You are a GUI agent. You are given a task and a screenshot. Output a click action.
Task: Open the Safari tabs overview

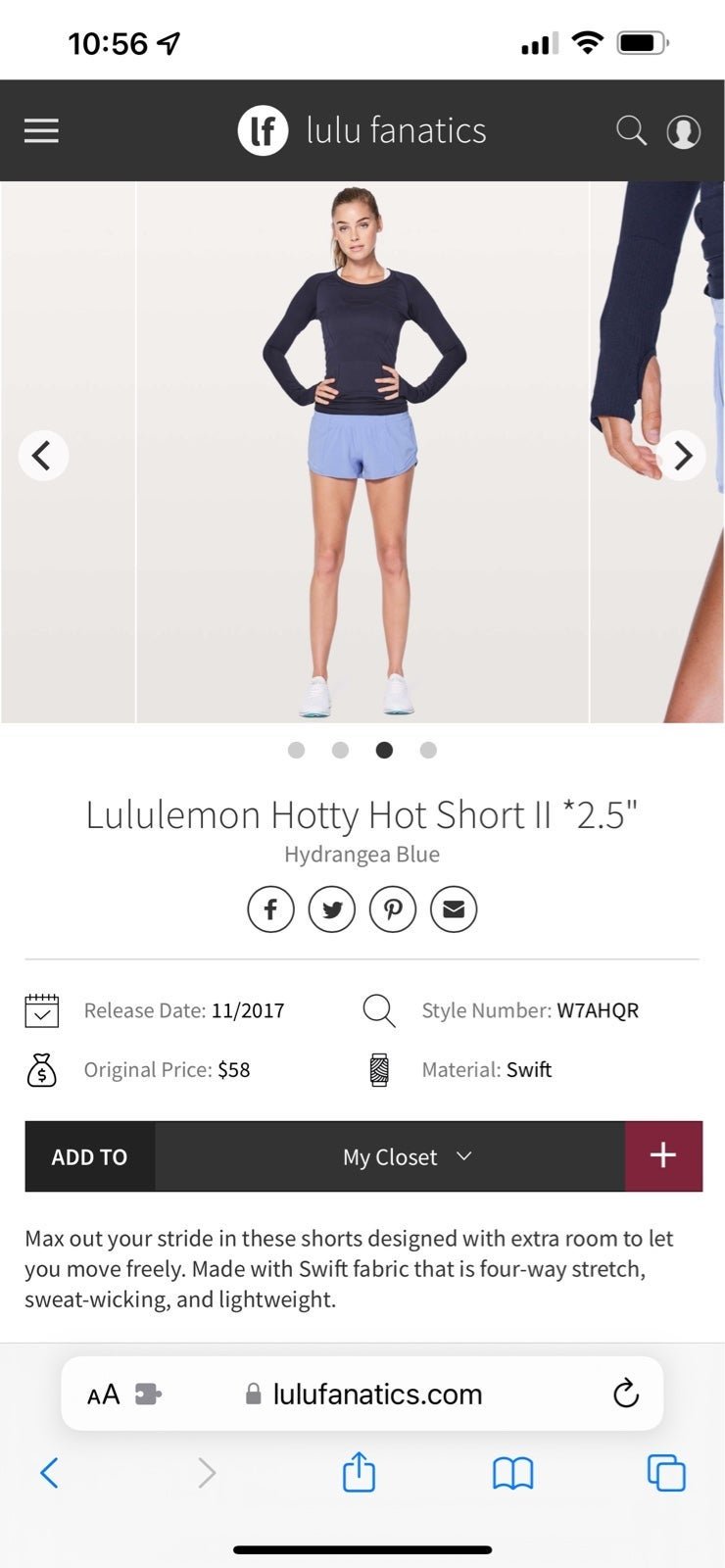666,1472
